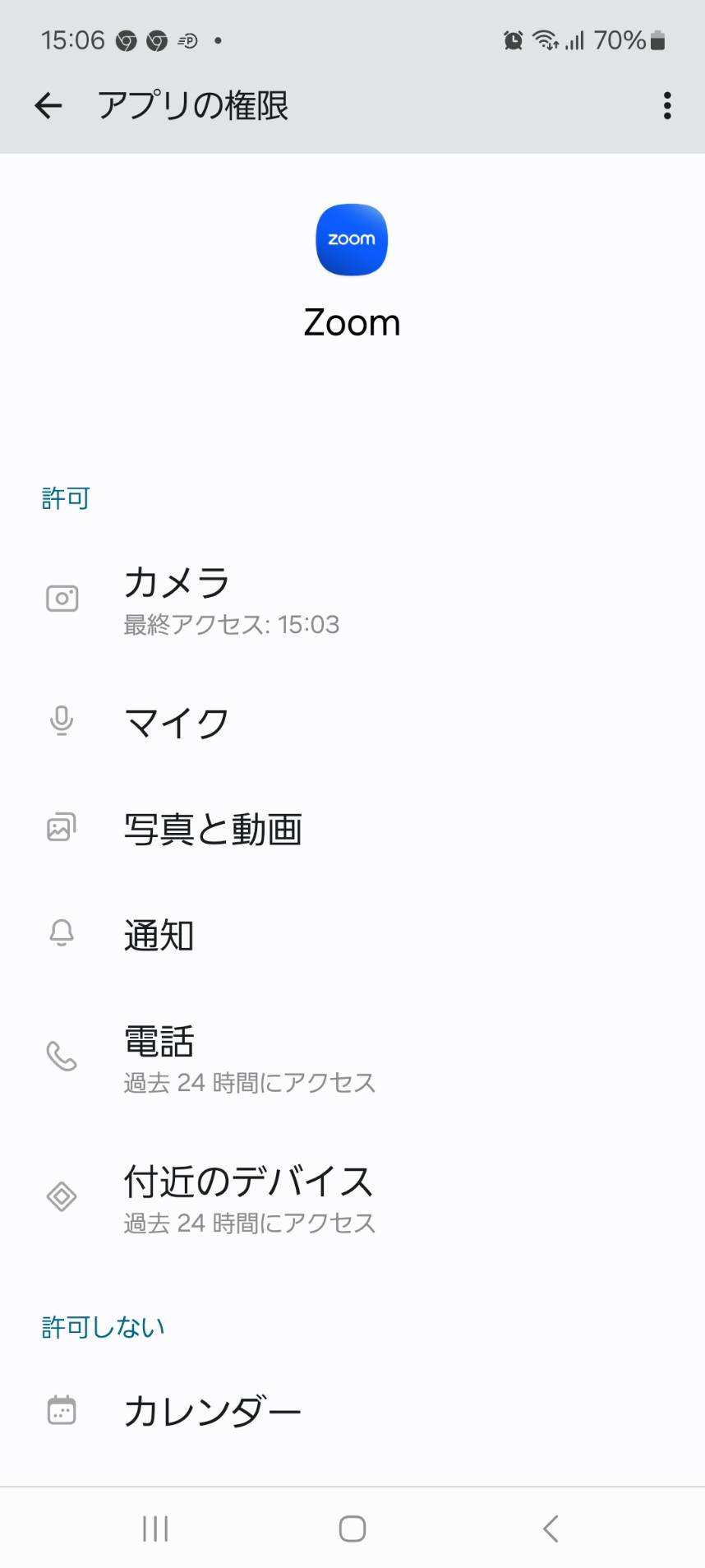Open the カレンダー permission row

click(x=352, y=1412)
